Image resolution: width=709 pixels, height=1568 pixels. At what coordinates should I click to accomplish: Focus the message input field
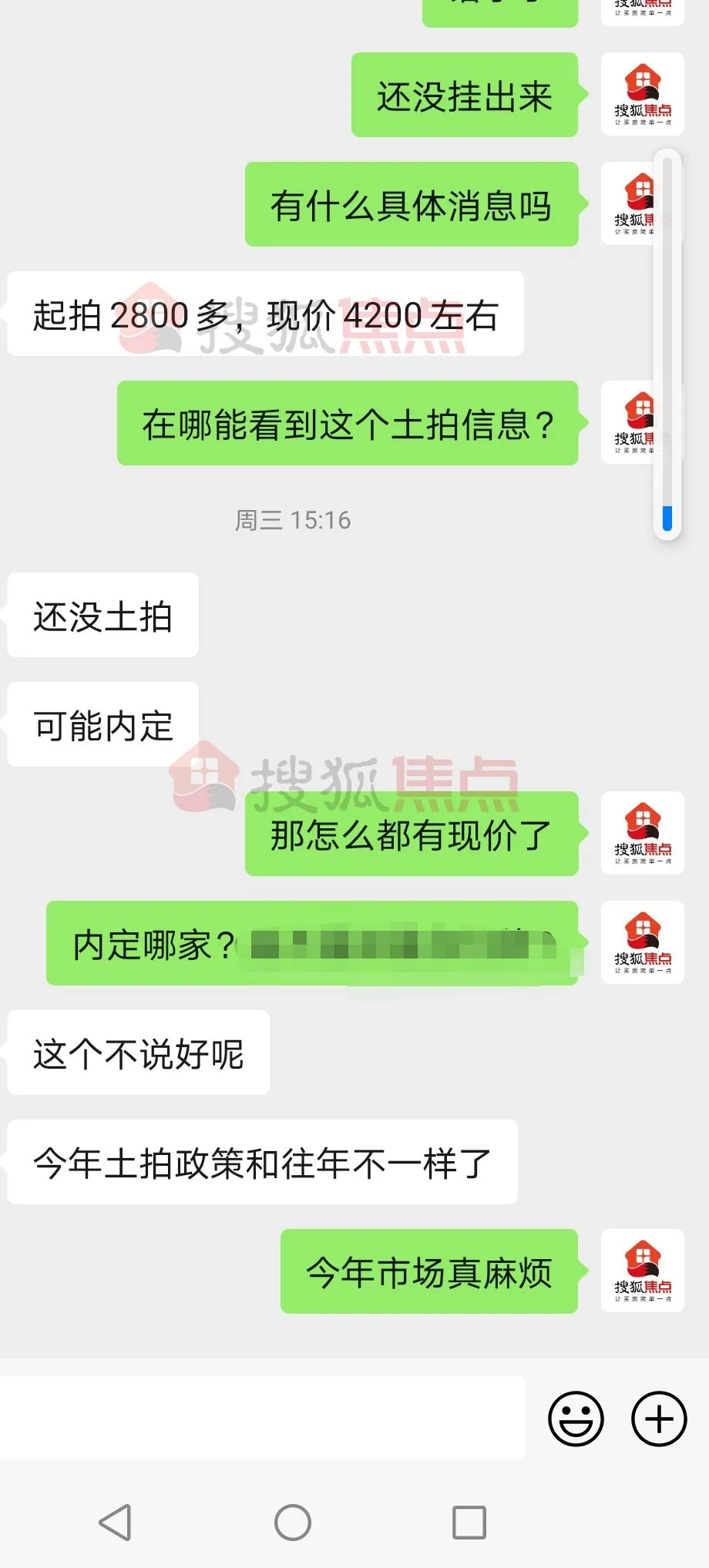pyautogui.click(x=262, y=1418)
